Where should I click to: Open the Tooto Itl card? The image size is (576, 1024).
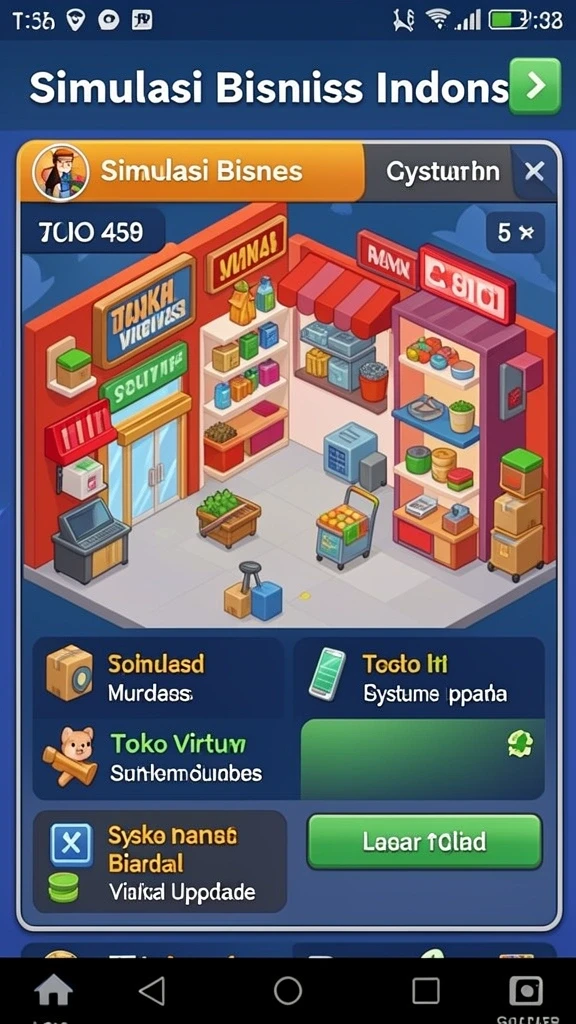(x=419, y=678)
